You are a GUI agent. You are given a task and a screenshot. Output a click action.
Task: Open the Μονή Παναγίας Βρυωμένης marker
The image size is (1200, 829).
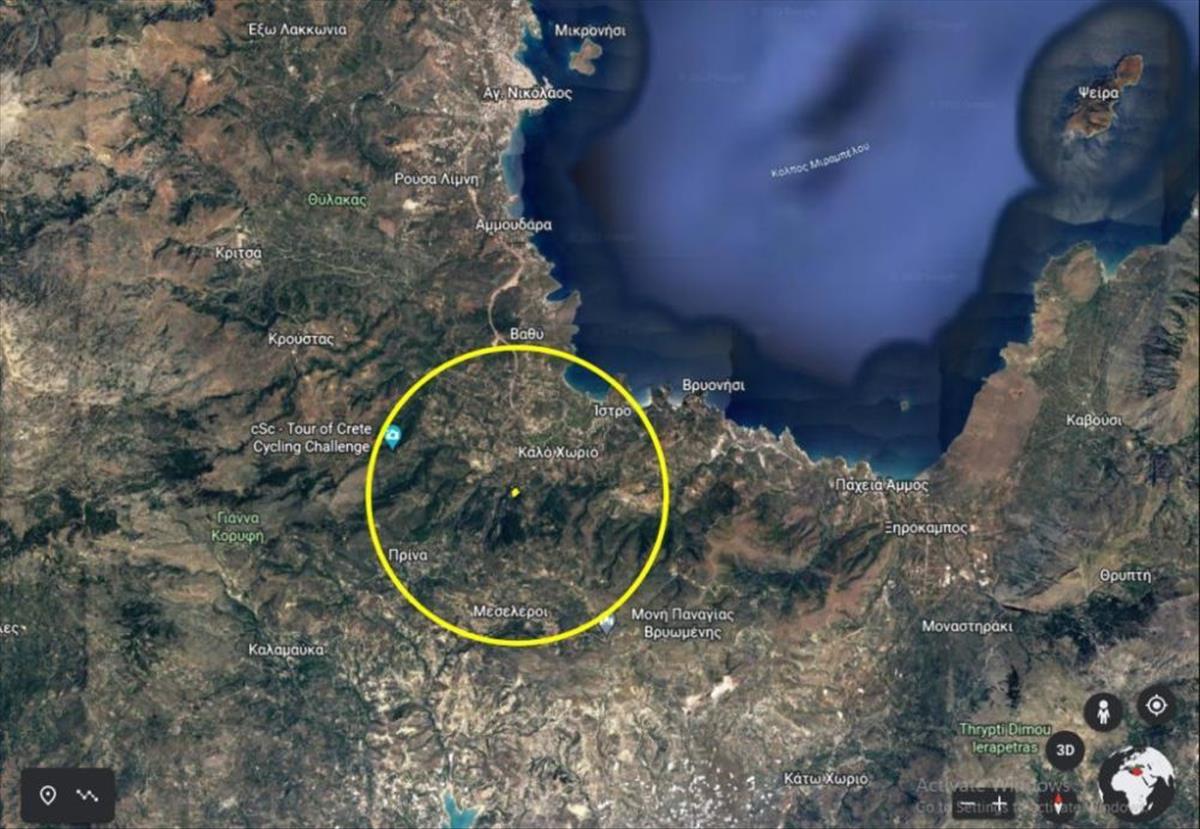coord(606,623)
